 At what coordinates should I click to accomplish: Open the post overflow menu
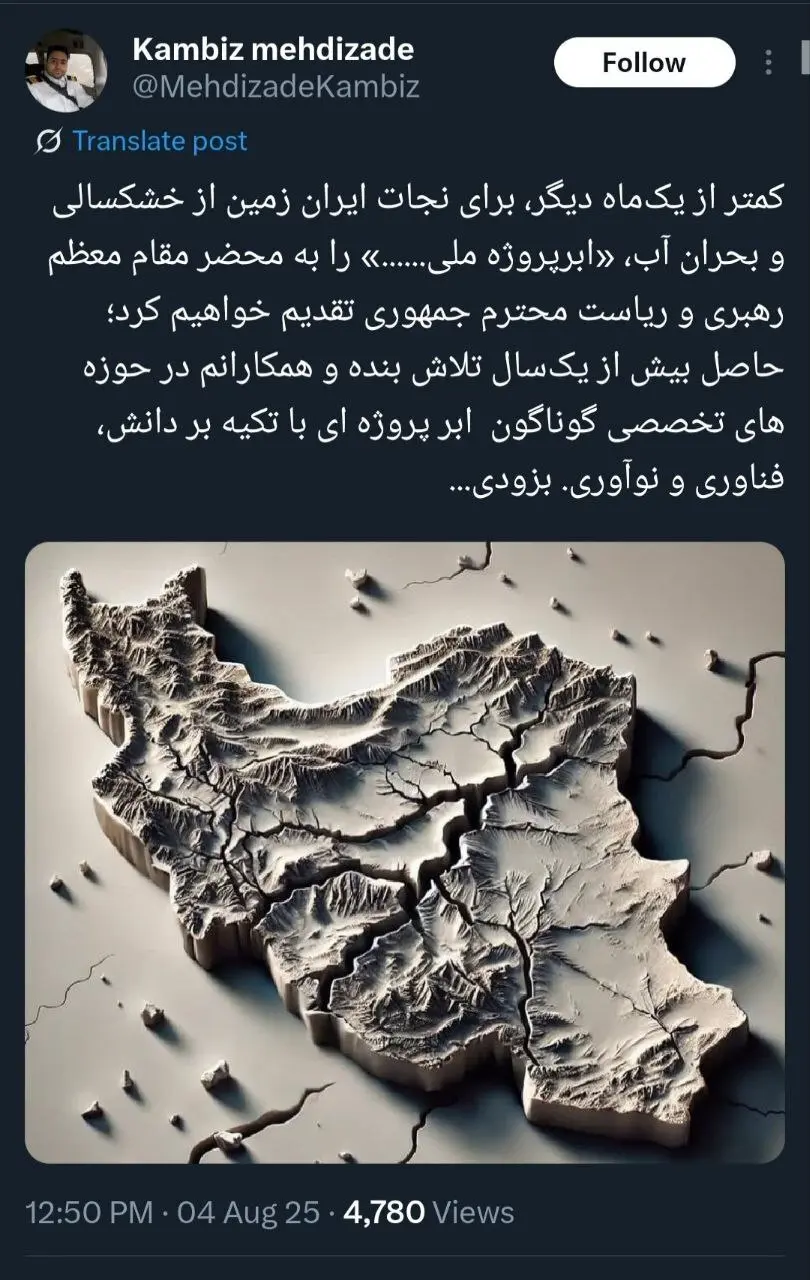click(768, 63)
